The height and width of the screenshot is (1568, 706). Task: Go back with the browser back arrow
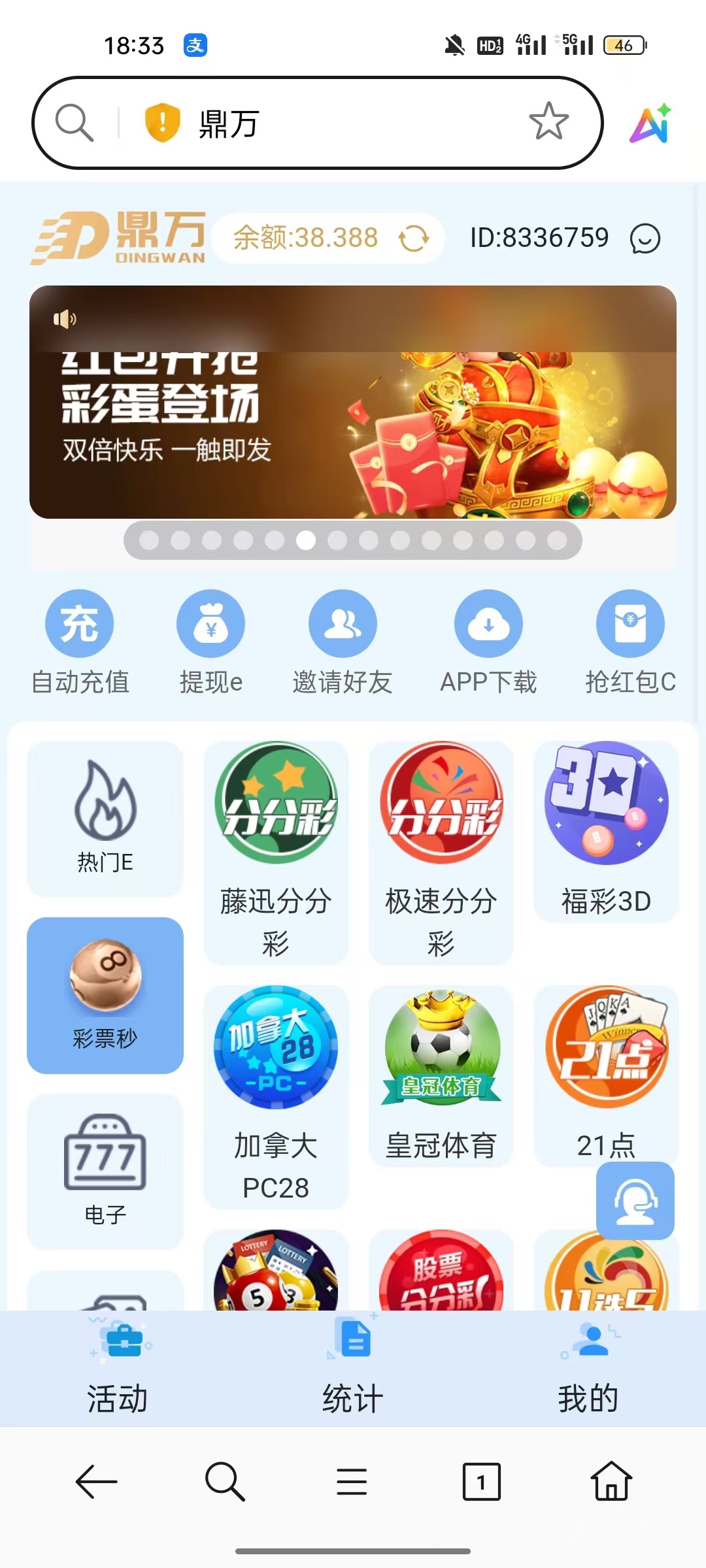[97, 1482]
